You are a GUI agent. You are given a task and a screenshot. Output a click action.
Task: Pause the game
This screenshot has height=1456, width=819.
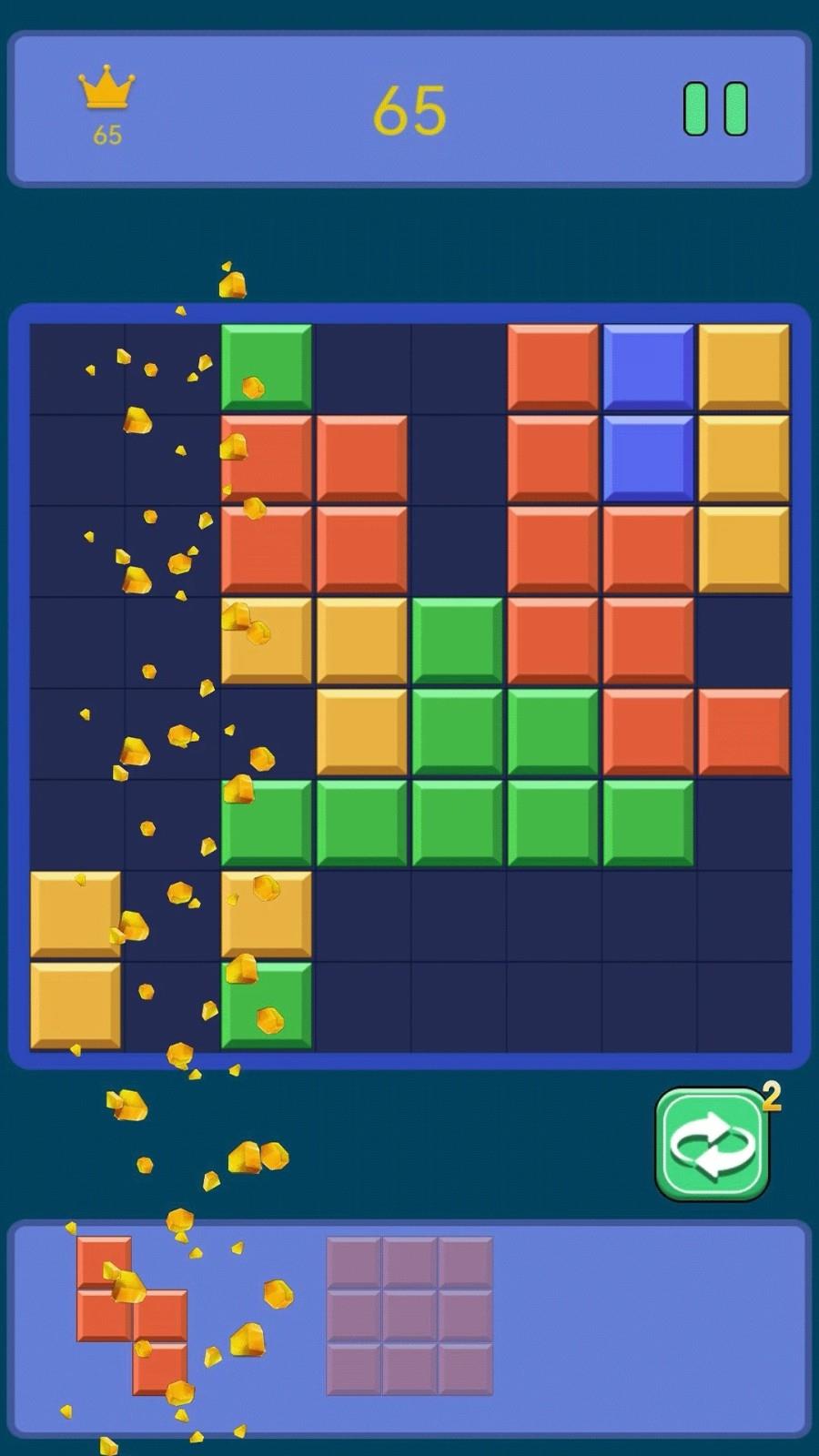point(715,109)
